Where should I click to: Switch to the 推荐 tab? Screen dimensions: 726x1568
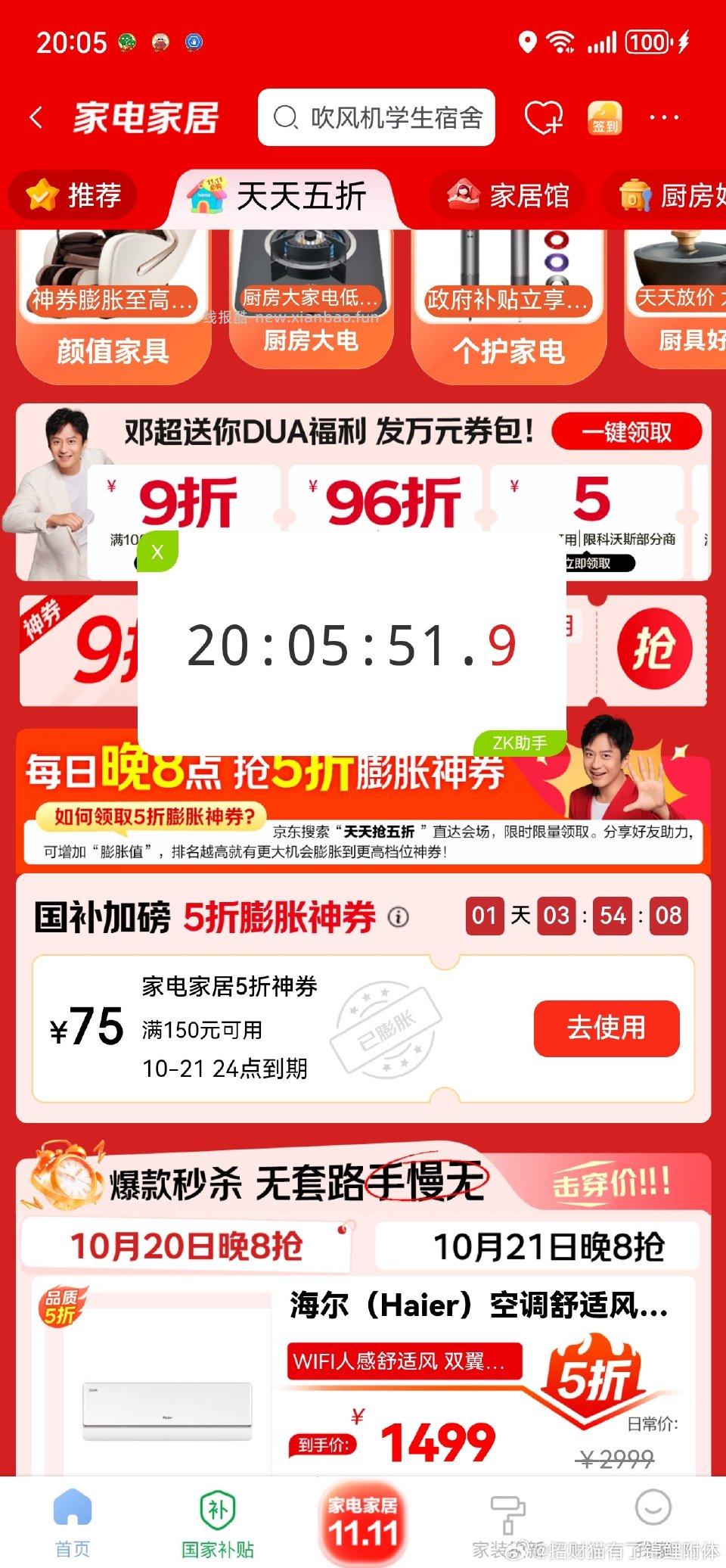pyautogui.click(x=74, y=196)
